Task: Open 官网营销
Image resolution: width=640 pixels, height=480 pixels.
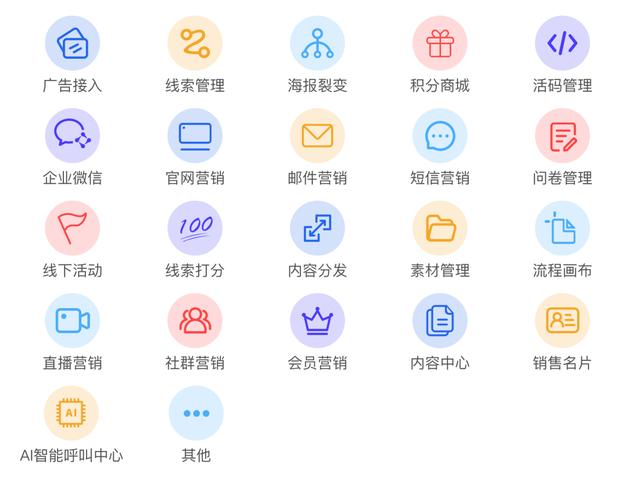Action: 195,135
